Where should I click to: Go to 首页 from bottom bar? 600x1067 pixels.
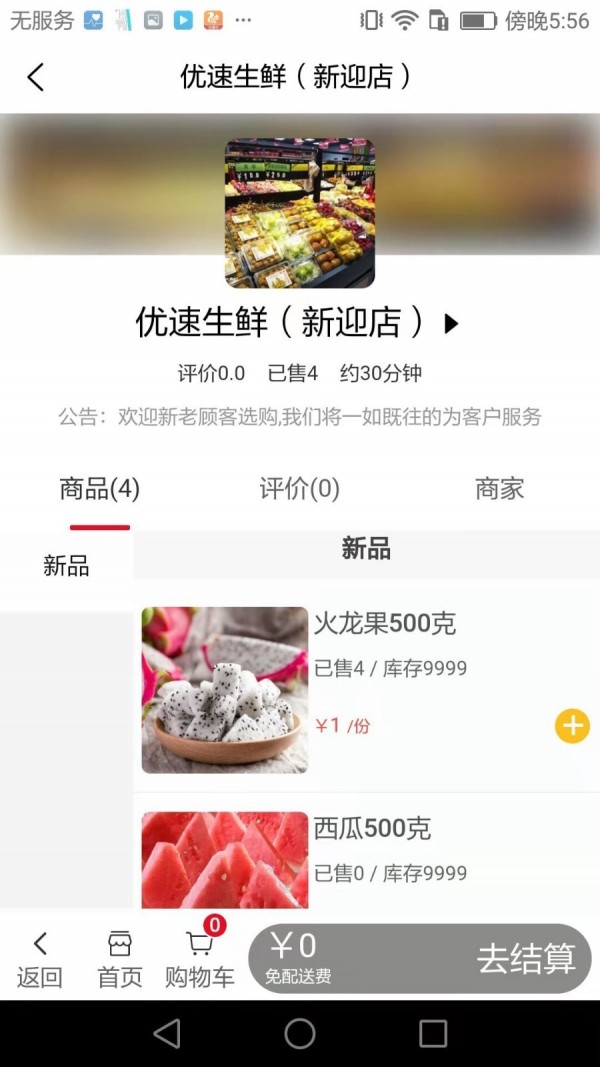(x=120, y=961)
